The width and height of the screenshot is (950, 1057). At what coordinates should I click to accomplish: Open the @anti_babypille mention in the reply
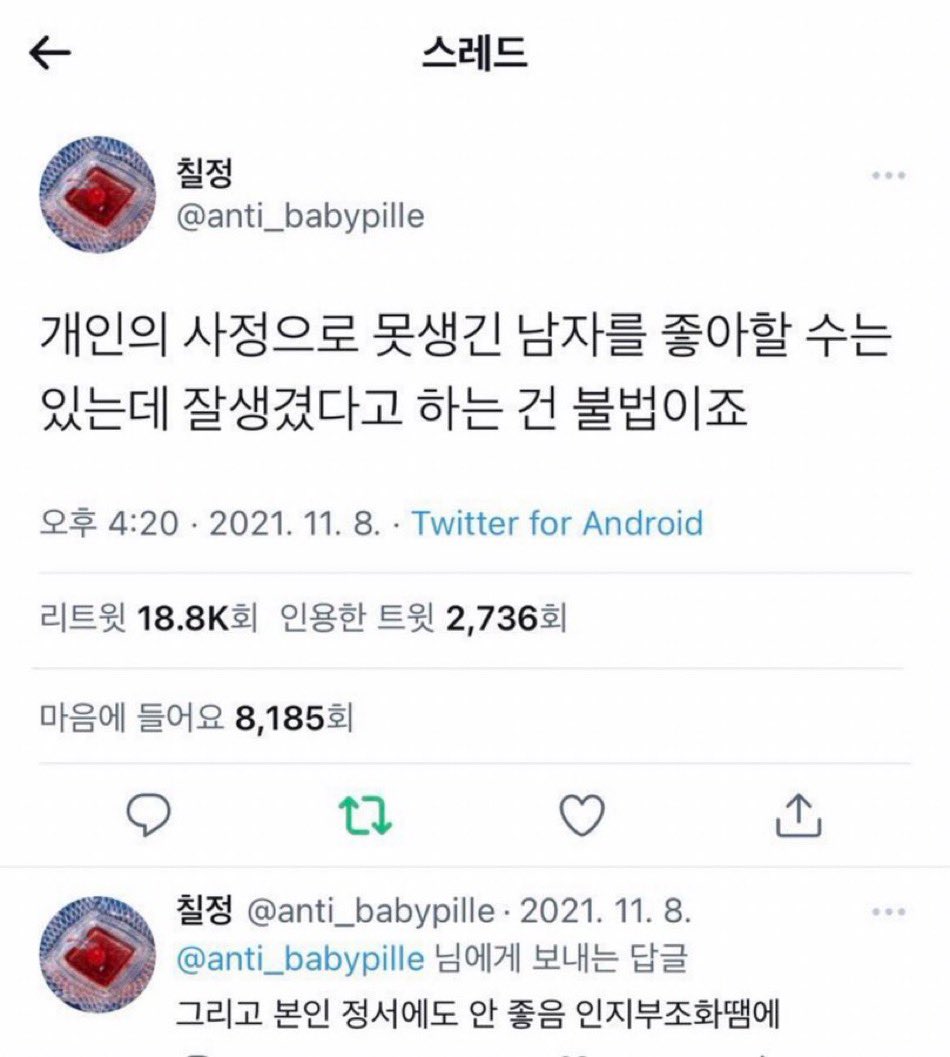point(300,959)
